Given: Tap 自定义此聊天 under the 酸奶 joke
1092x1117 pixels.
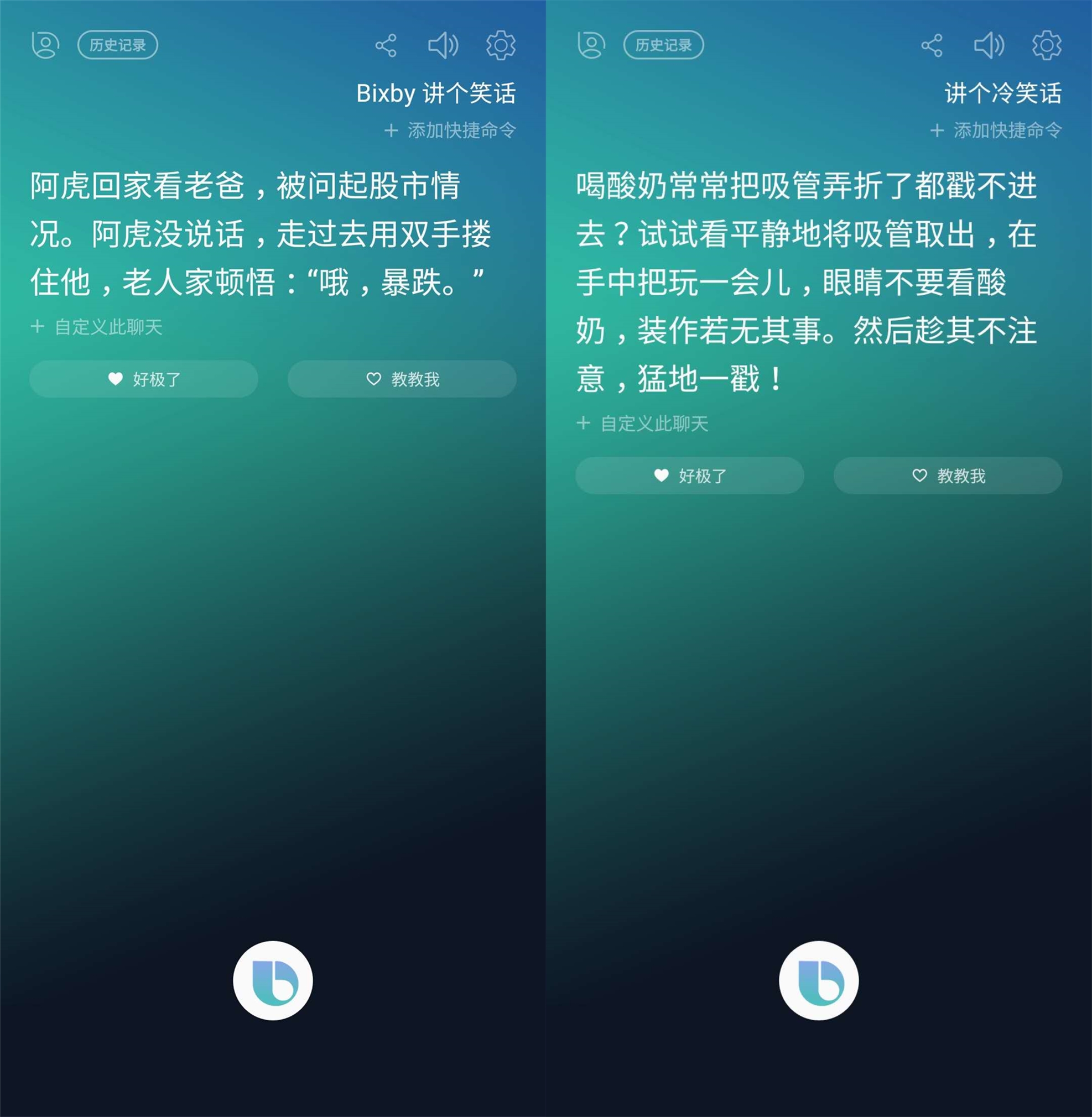Looking at the screenshot, I should pyautogui.click(x=643, y=423).
